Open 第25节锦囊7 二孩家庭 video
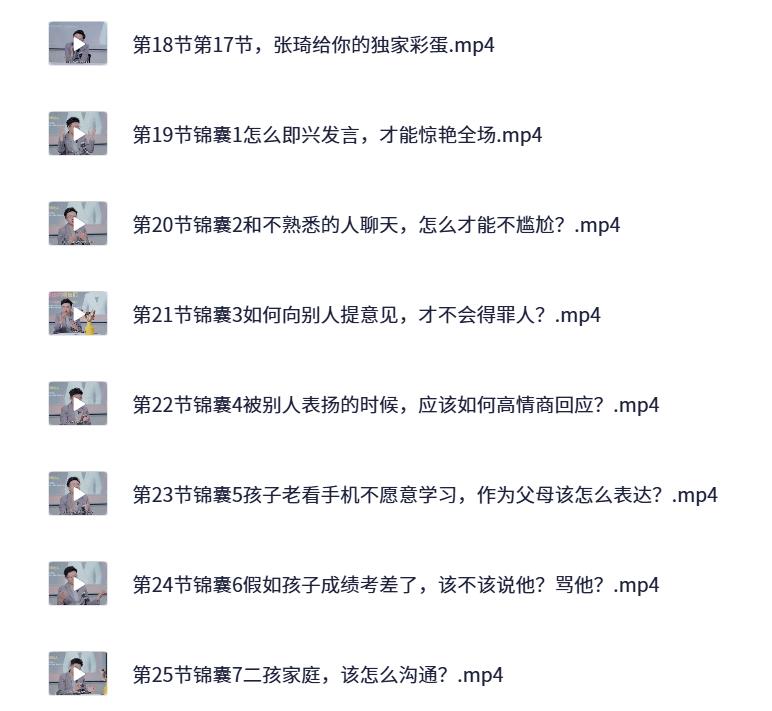772x711 pixels. pos(318,675)
